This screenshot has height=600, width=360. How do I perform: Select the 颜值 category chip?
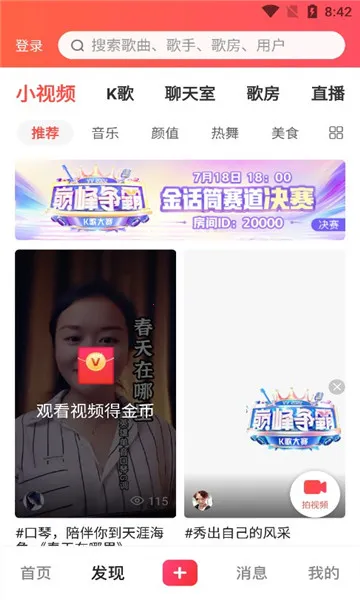pos(165,133)
